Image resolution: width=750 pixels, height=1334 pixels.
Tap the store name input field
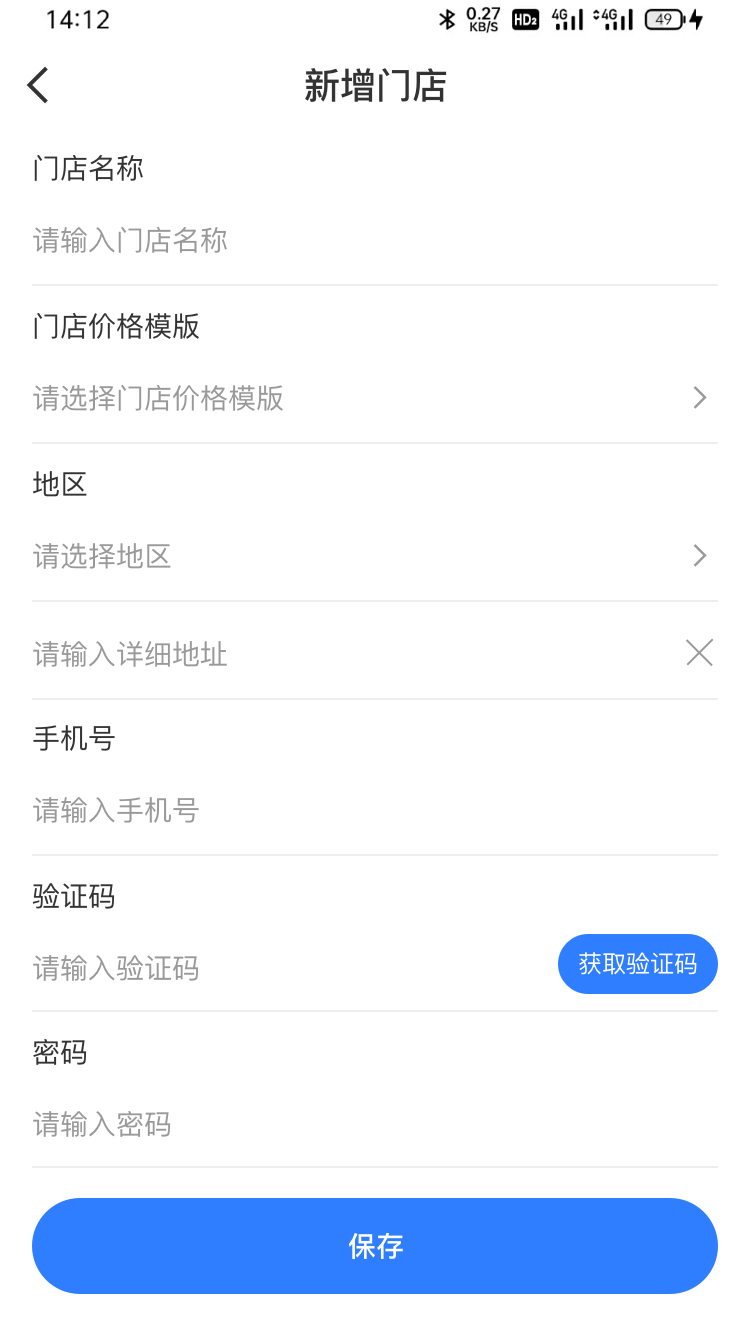375,240
